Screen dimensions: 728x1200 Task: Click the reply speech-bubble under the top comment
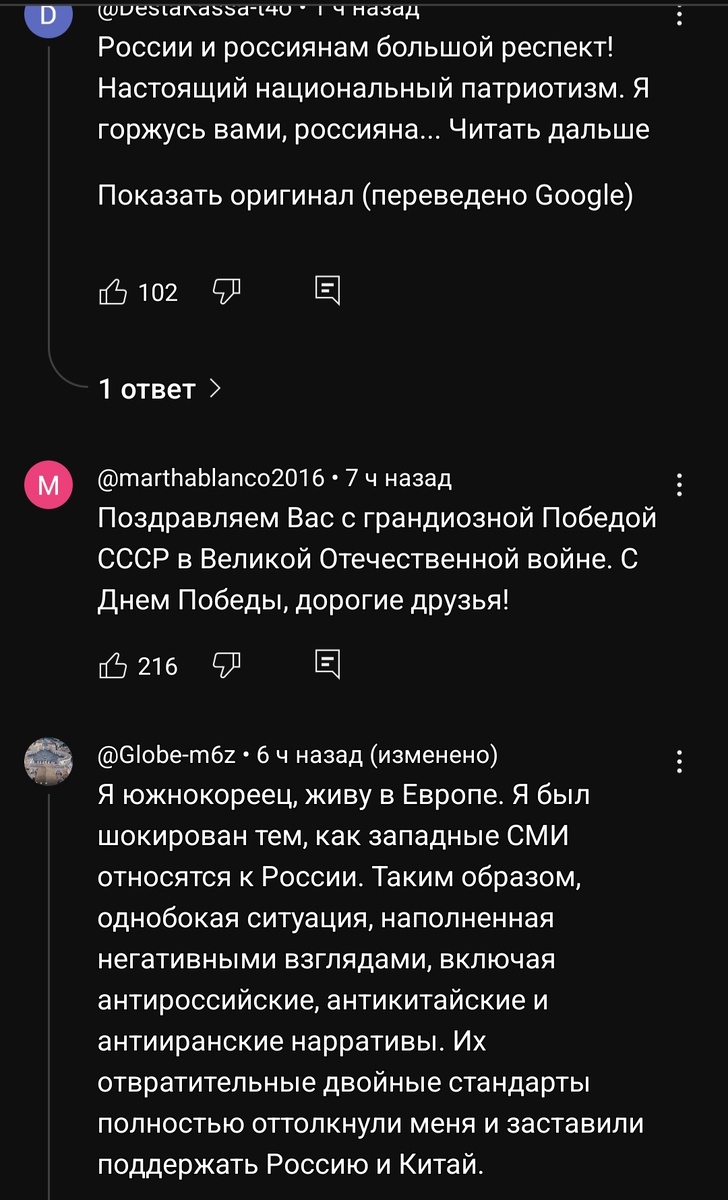click(x=325, y=289)
